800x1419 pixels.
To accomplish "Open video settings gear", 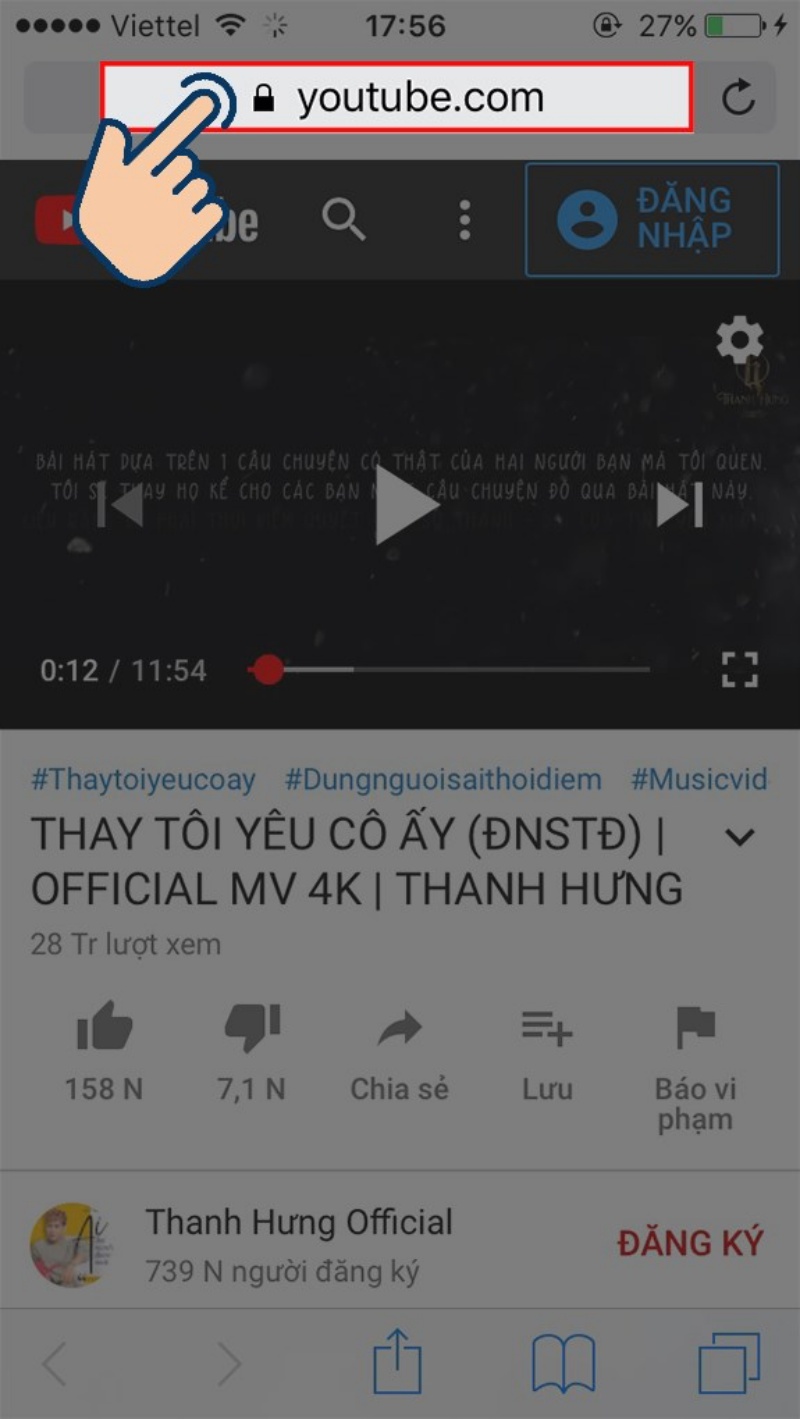I will click(x=740, y=342).
